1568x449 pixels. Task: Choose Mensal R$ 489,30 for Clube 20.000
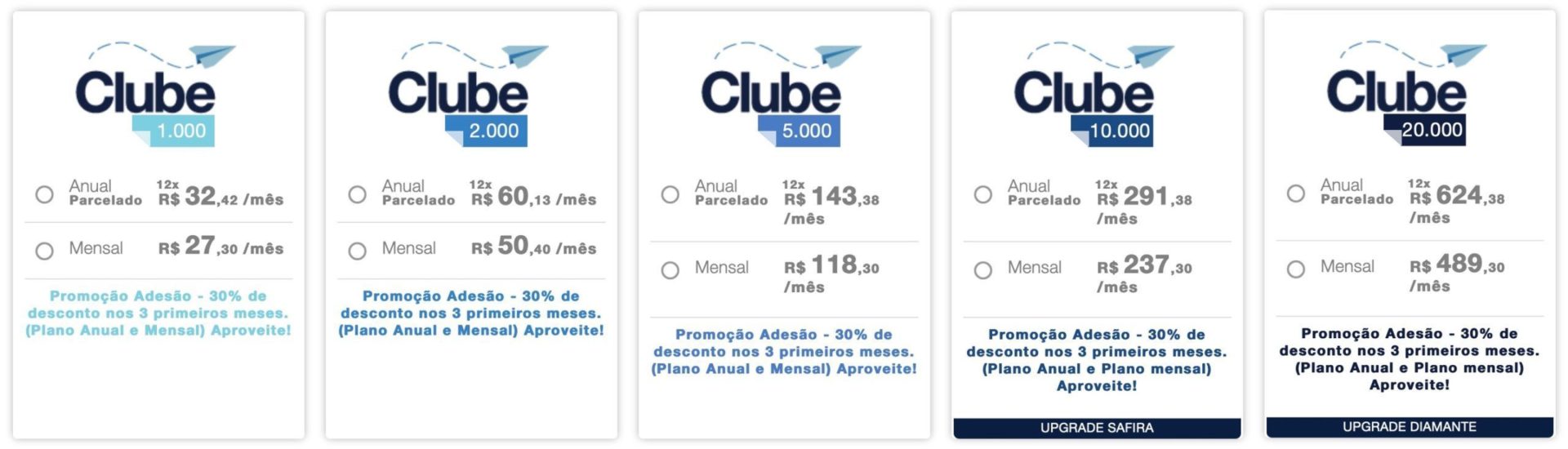point(1296,269)
